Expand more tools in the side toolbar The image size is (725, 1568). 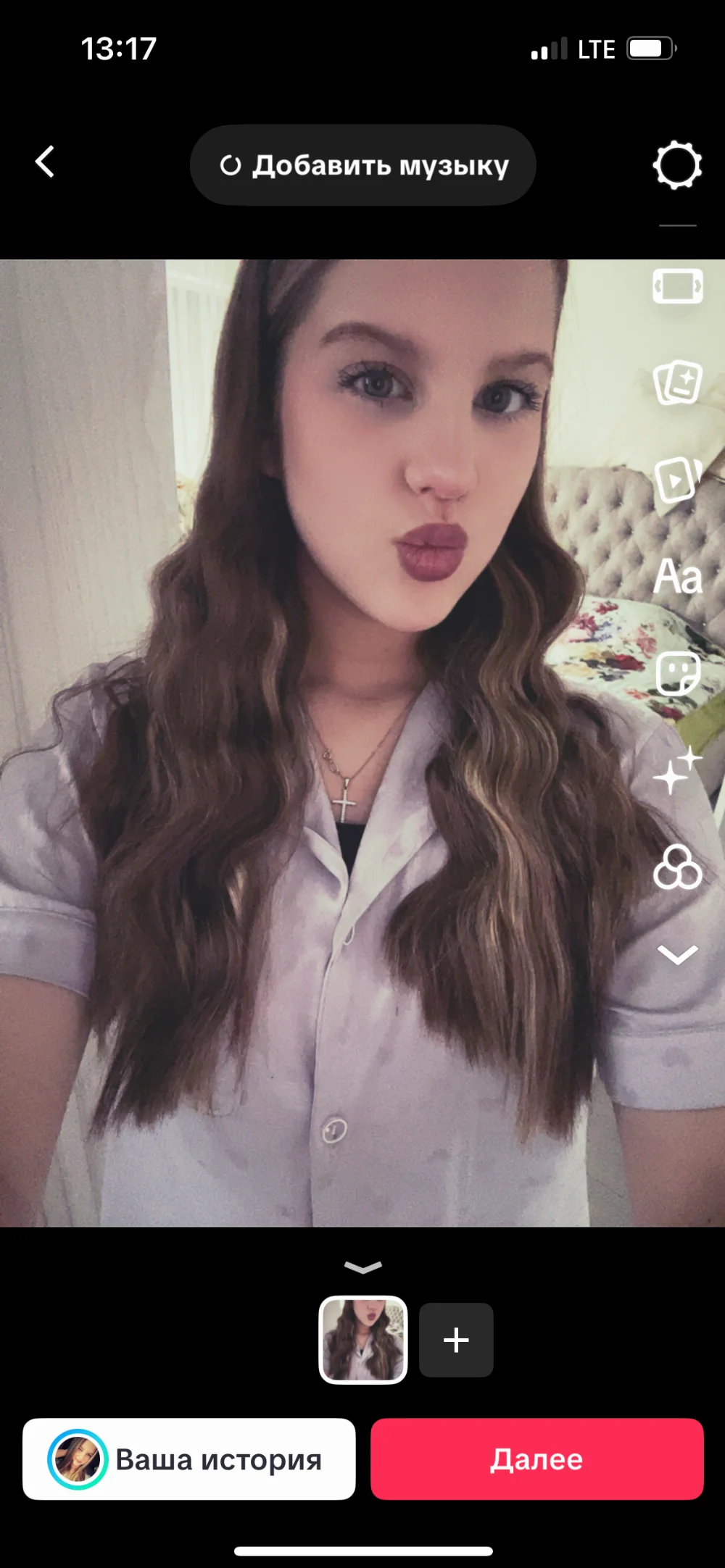pos(677,954)
